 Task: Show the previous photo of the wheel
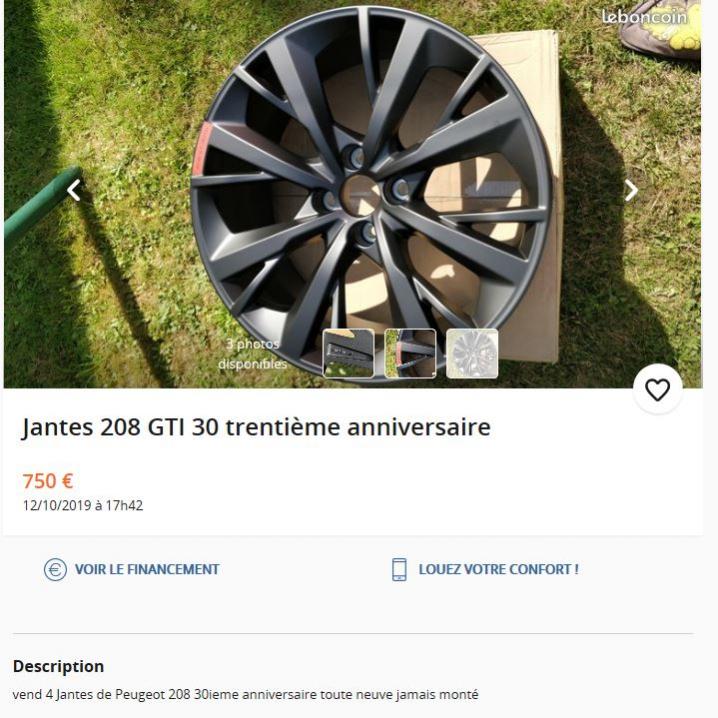pyautogui.click(x=73, y=190)
